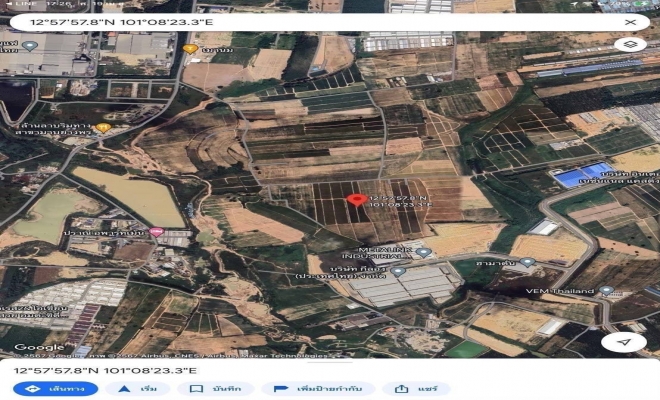This screenshot has height=400, width=660.
Task: Open the METALINK INDUSTRIAL place marker
Action: (x=424, y=252)
